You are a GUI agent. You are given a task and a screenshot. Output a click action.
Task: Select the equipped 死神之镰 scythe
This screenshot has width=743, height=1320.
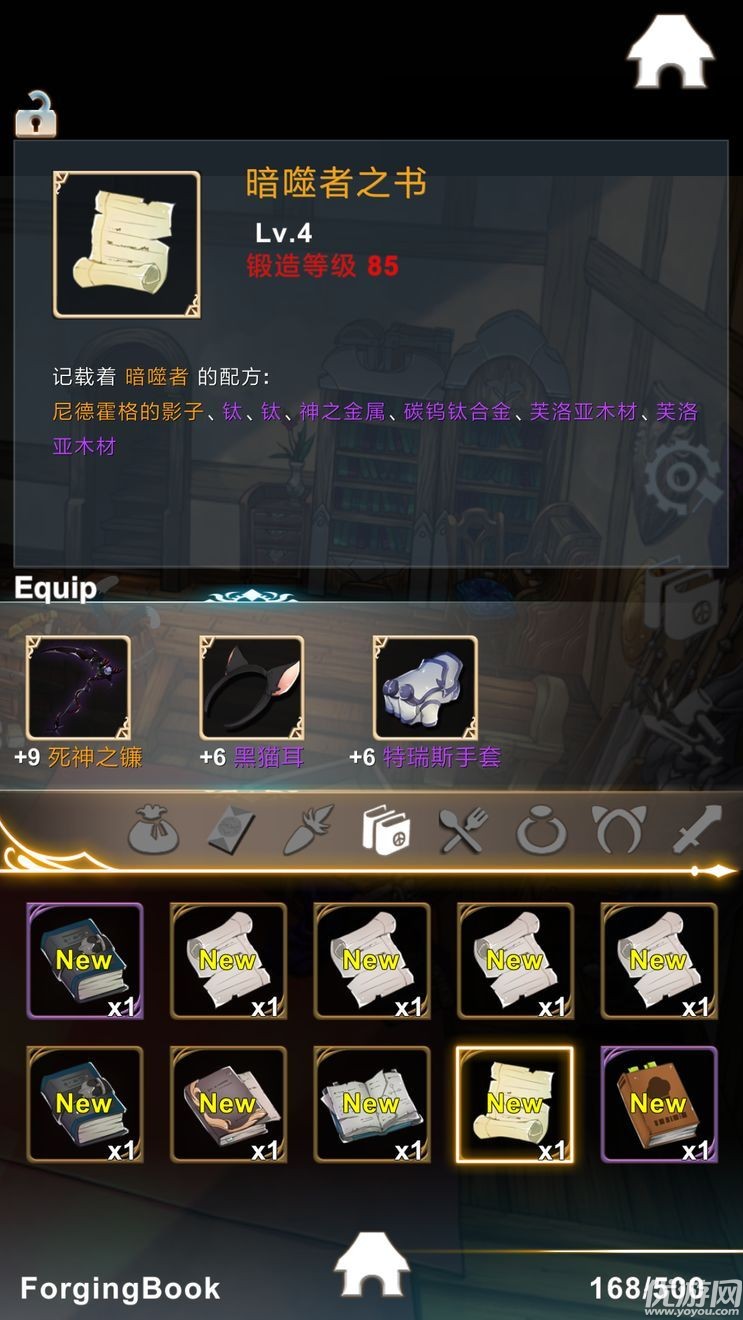coord(78,688)
